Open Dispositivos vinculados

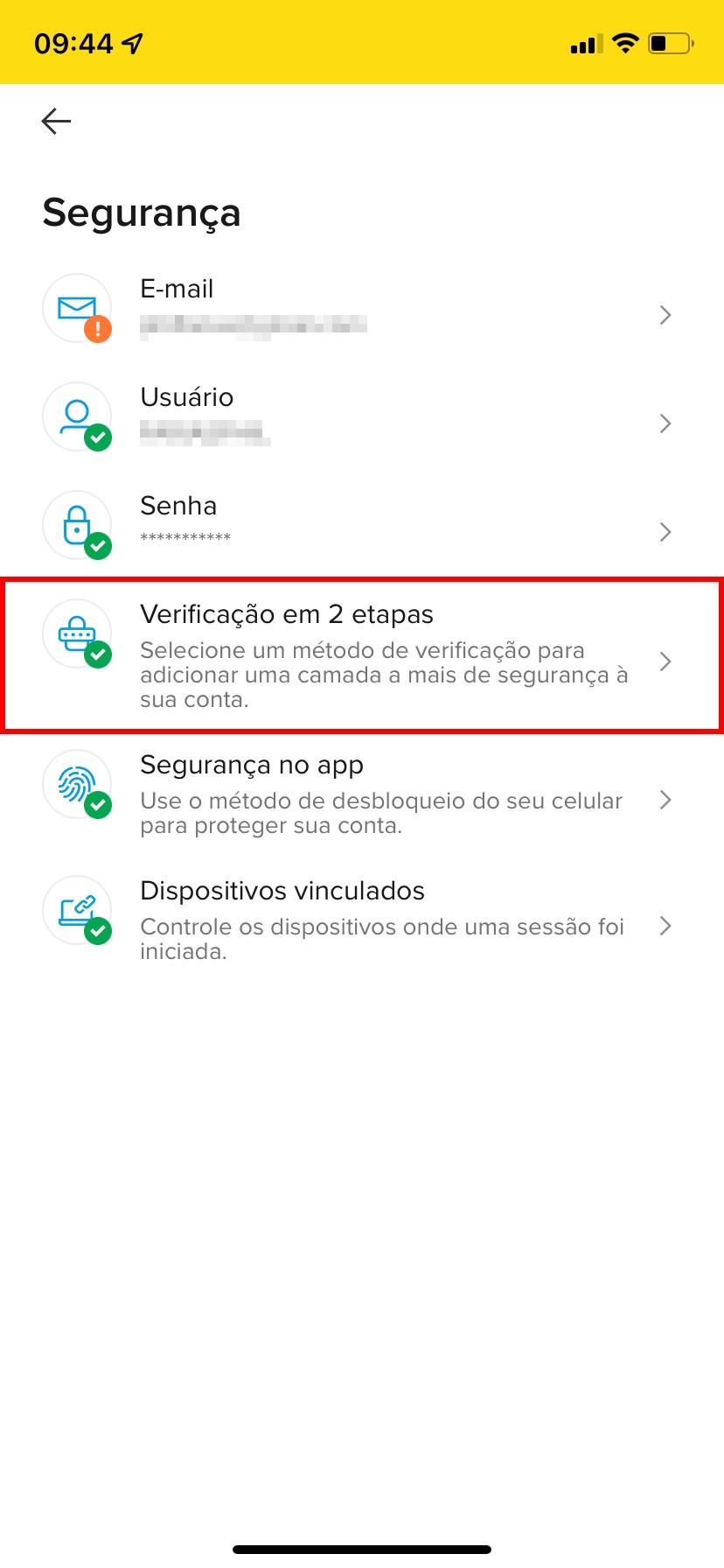tap(360, 919)
